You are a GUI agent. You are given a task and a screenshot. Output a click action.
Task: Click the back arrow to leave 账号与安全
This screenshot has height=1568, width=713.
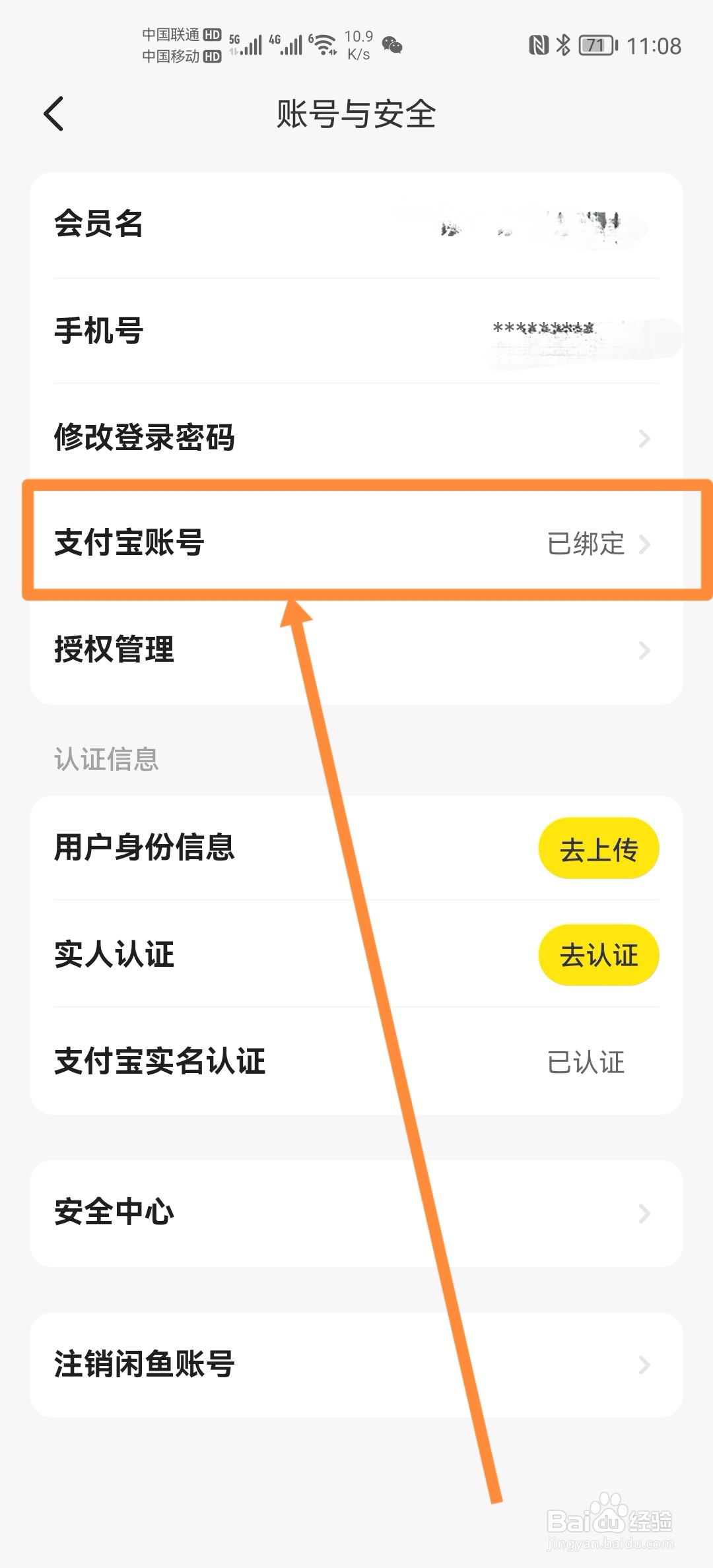coord(53,112)
